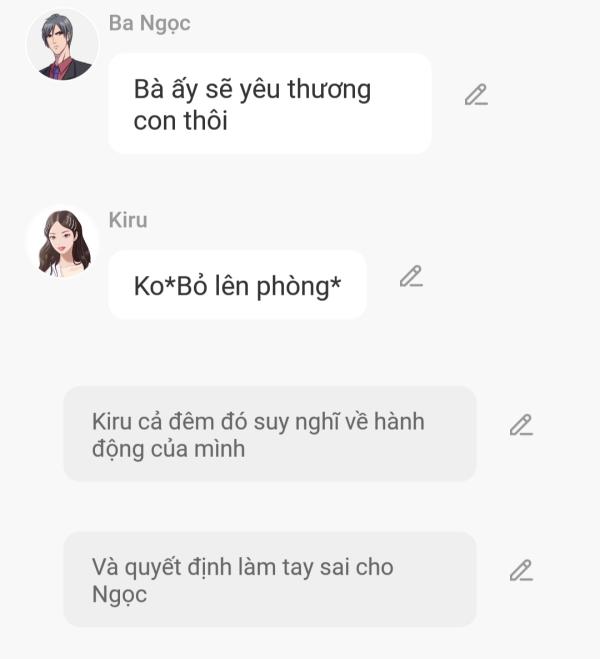This screenshot has height=659, width=600.
Task: Open Kiru's avatar
Action: (x=62, y=243)
